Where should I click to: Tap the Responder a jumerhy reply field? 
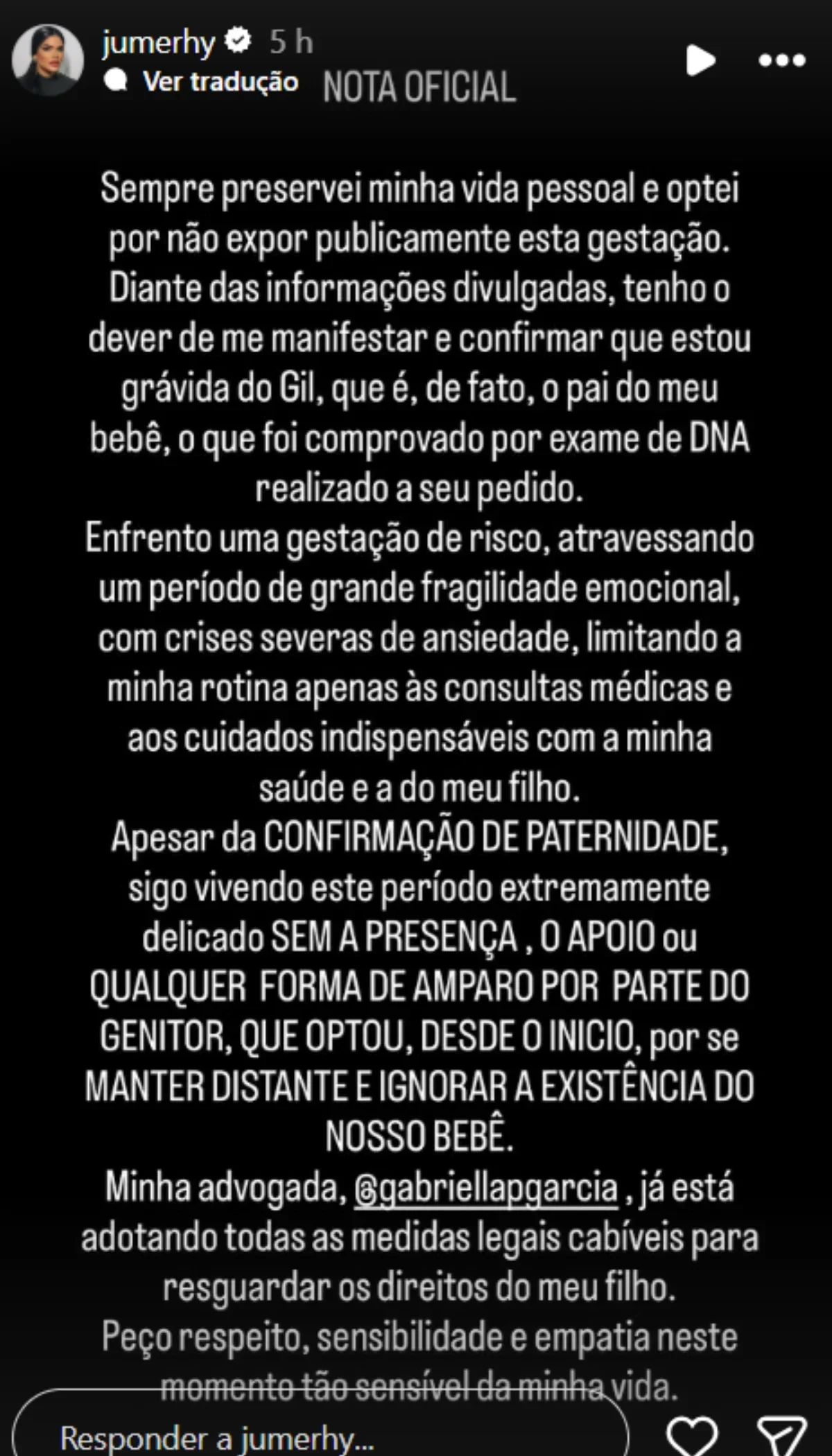click(319, 1437)
